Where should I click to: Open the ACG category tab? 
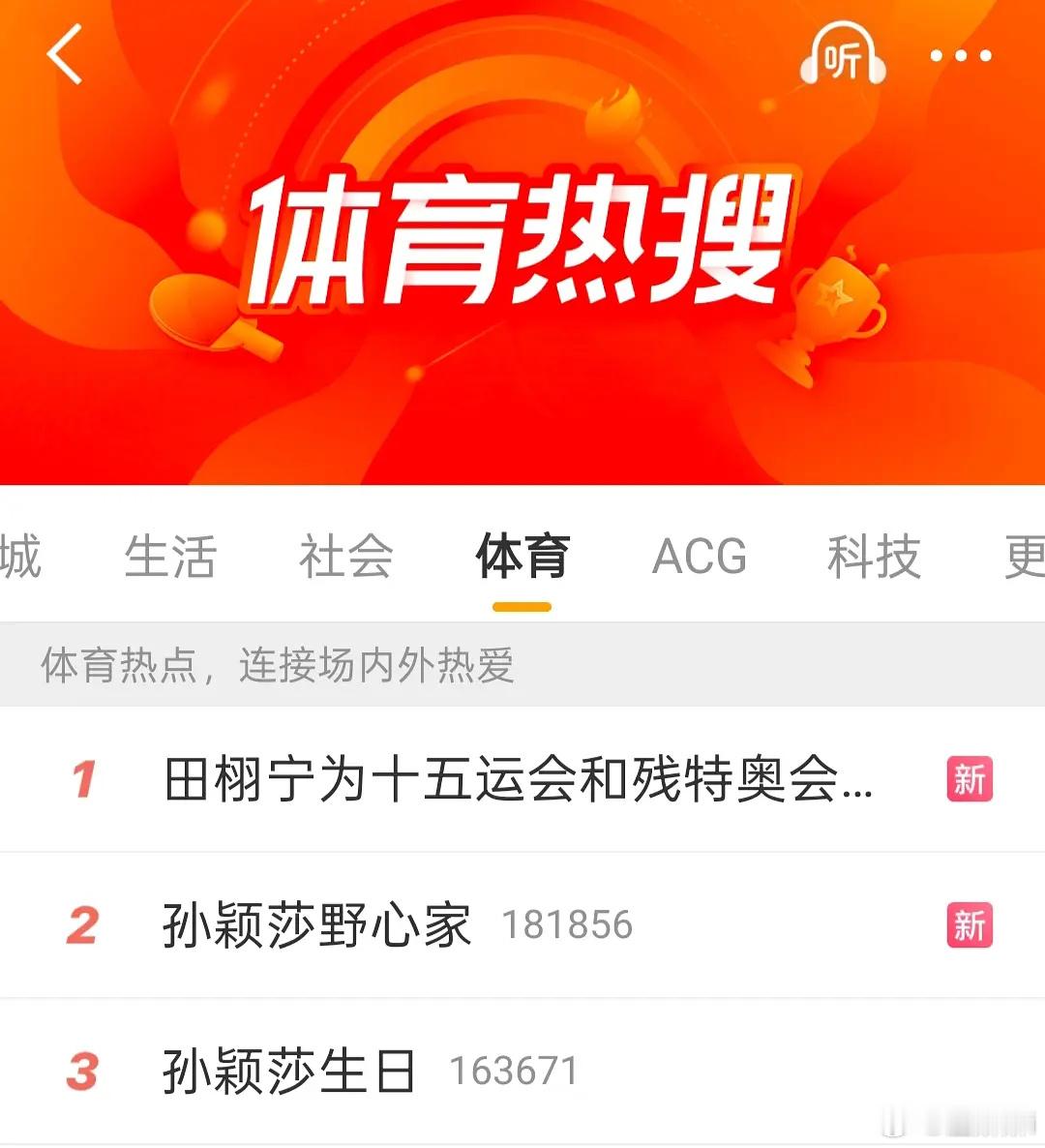pos(700,557)
